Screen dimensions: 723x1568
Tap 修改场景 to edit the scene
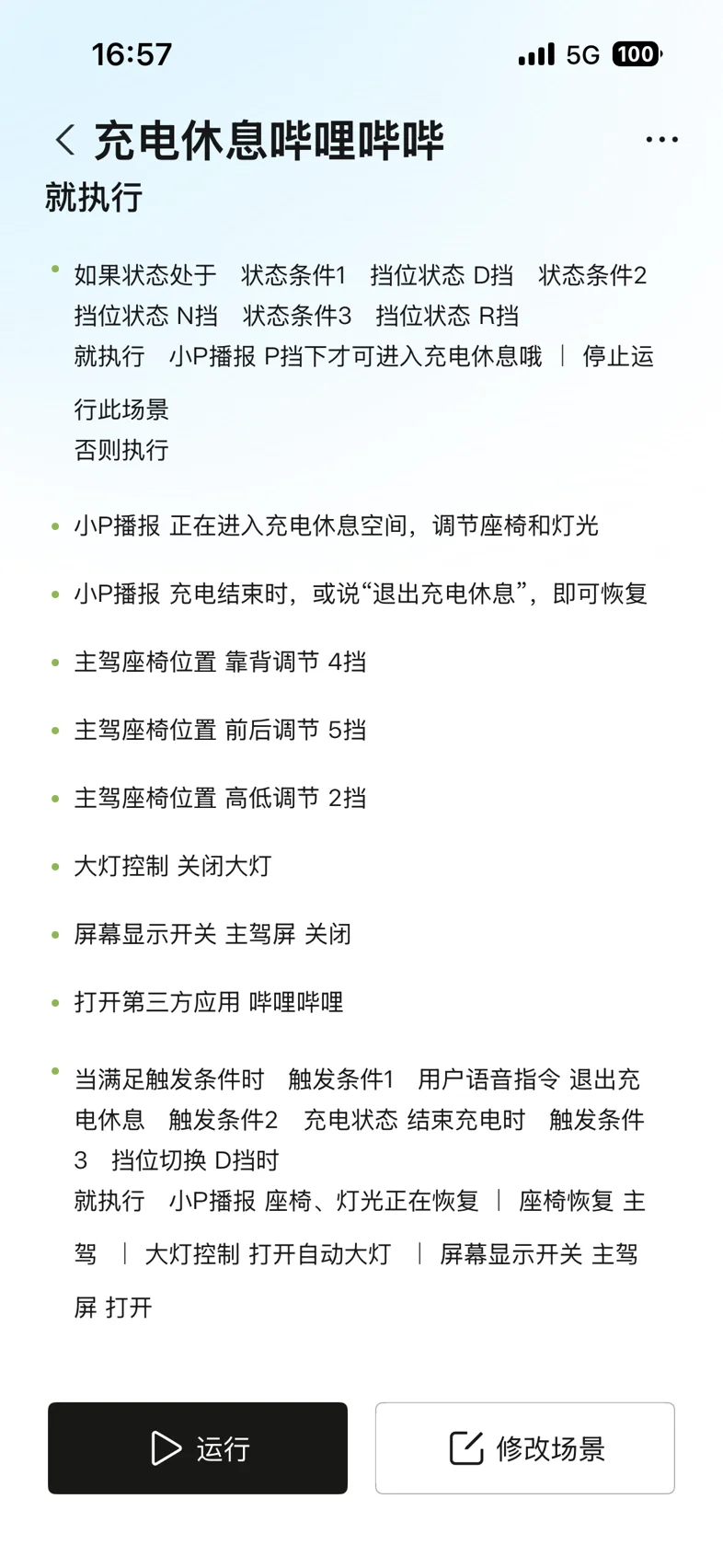coord(525,1448)
